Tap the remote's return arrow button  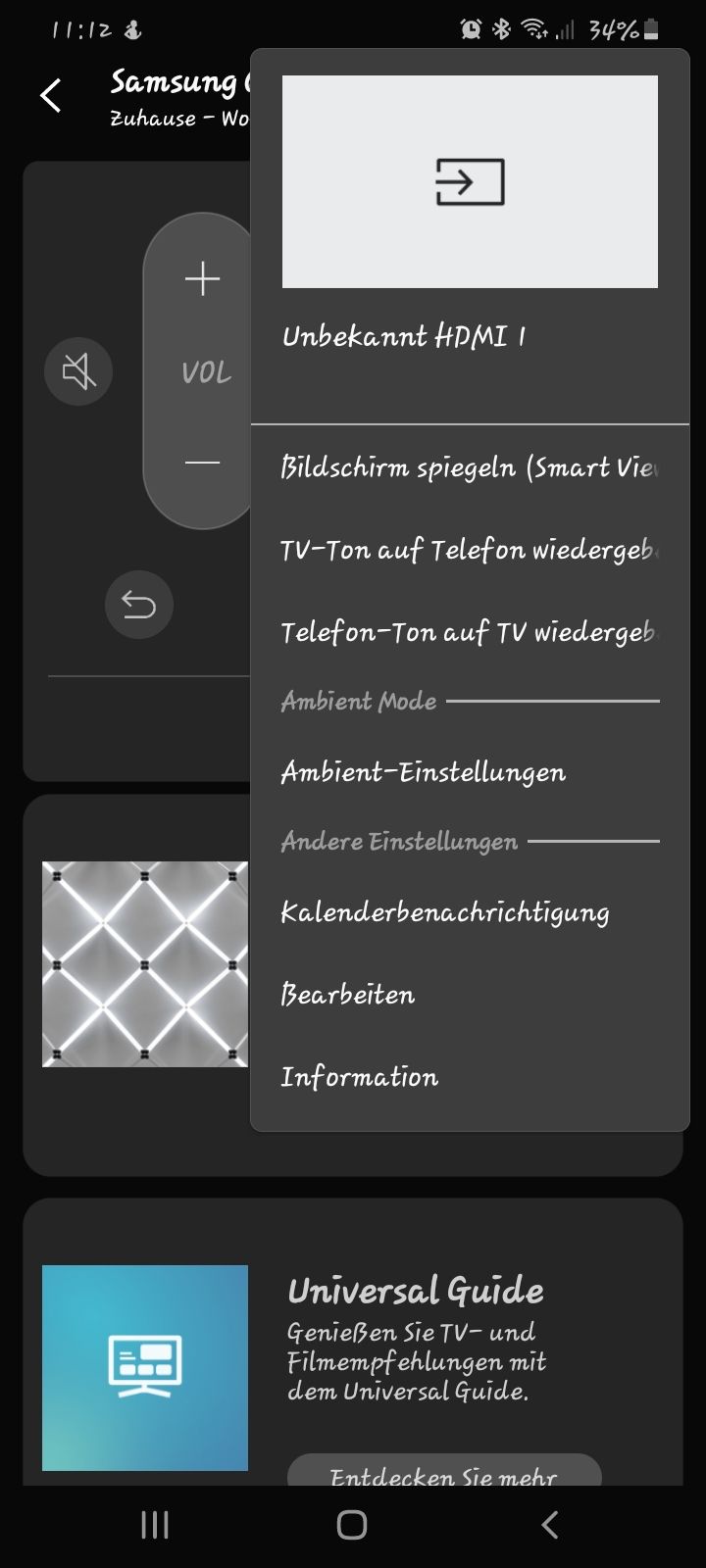(138, 605)
